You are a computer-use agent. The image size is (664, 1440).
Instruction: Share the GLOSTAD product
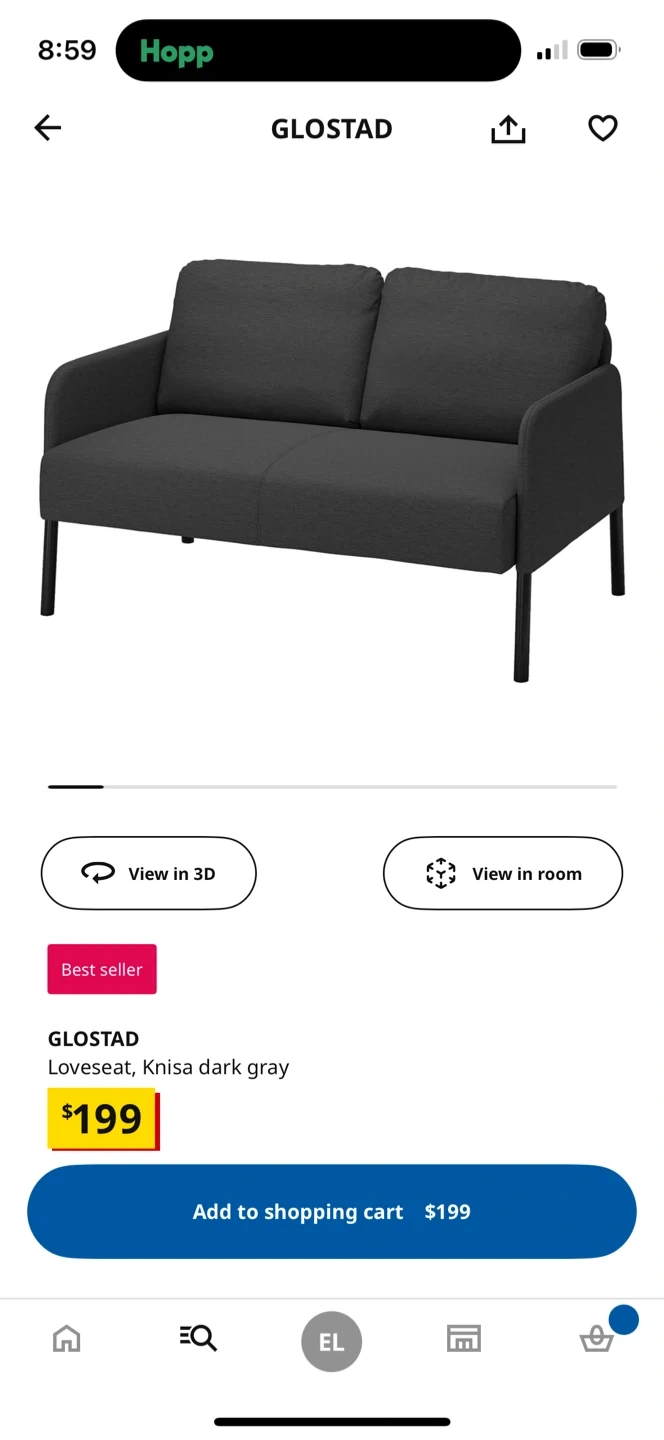click(x=508, y=129)
